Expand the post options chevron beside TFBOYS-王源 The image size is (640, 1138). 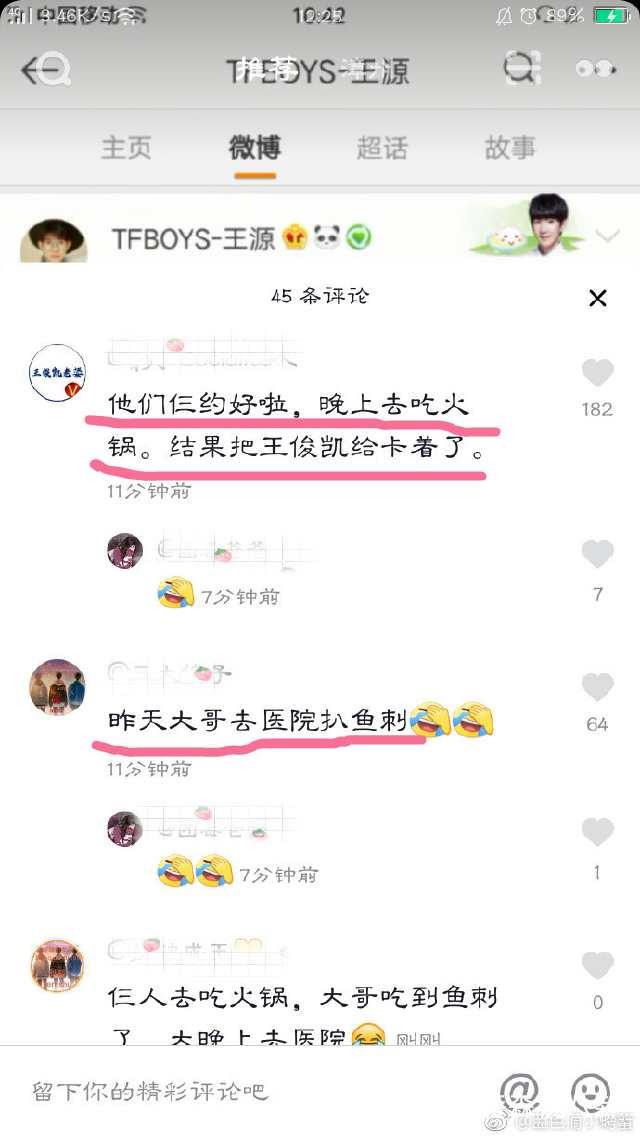tap(606, 236)
